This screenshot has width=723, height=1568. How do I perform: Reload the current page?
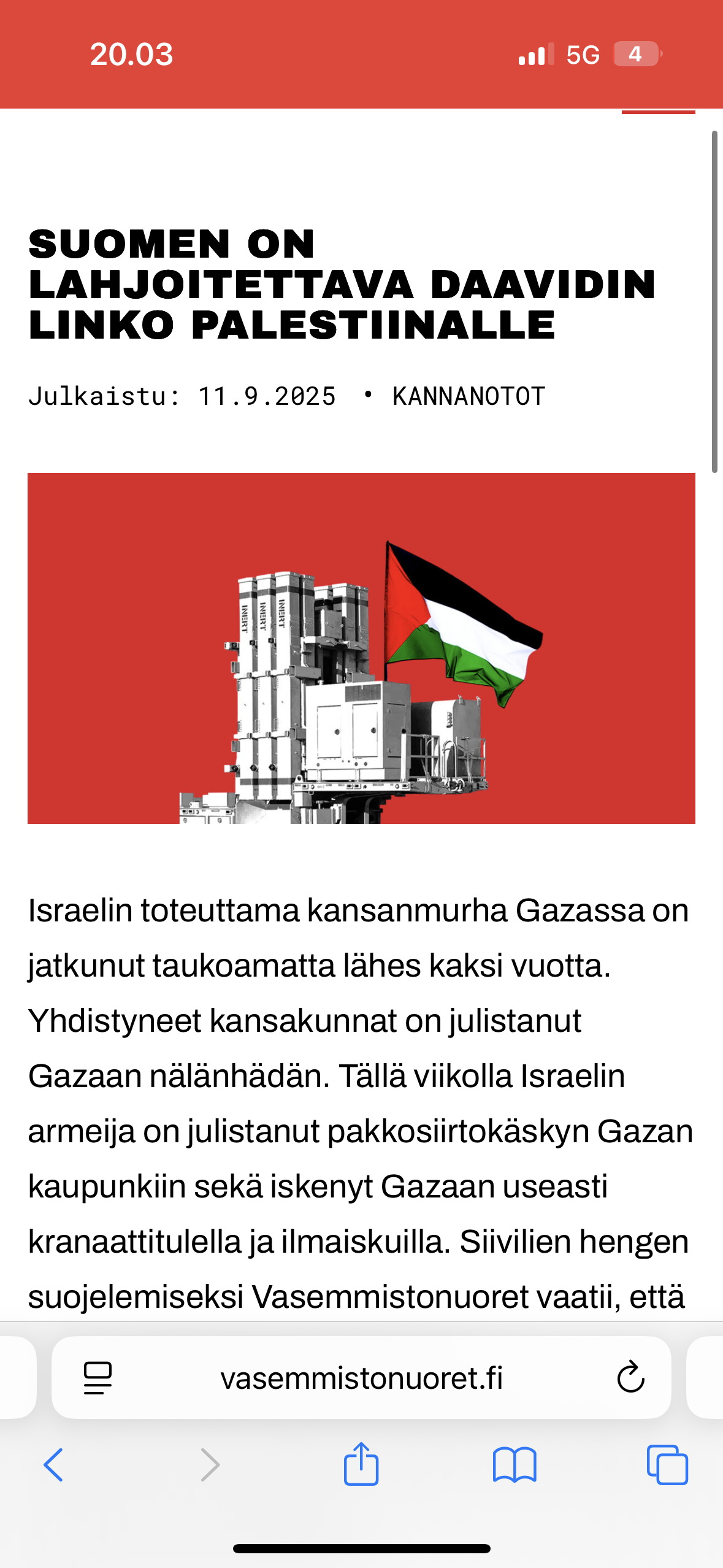click(630, 1378)
